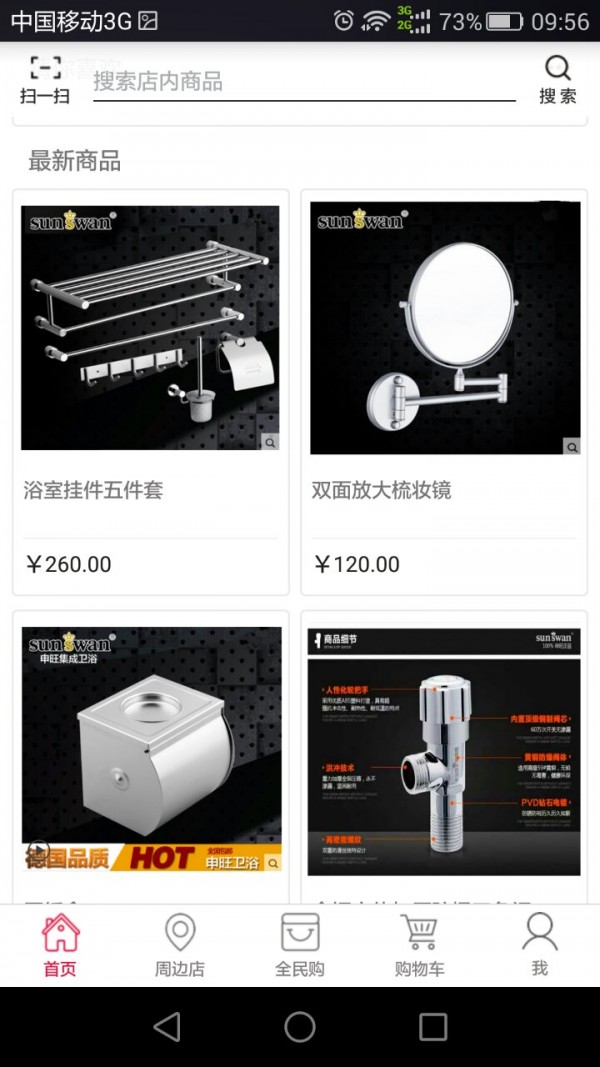Open the 浴室挂件五件套 product card
Screen dimensions: 600x1067
150,390
